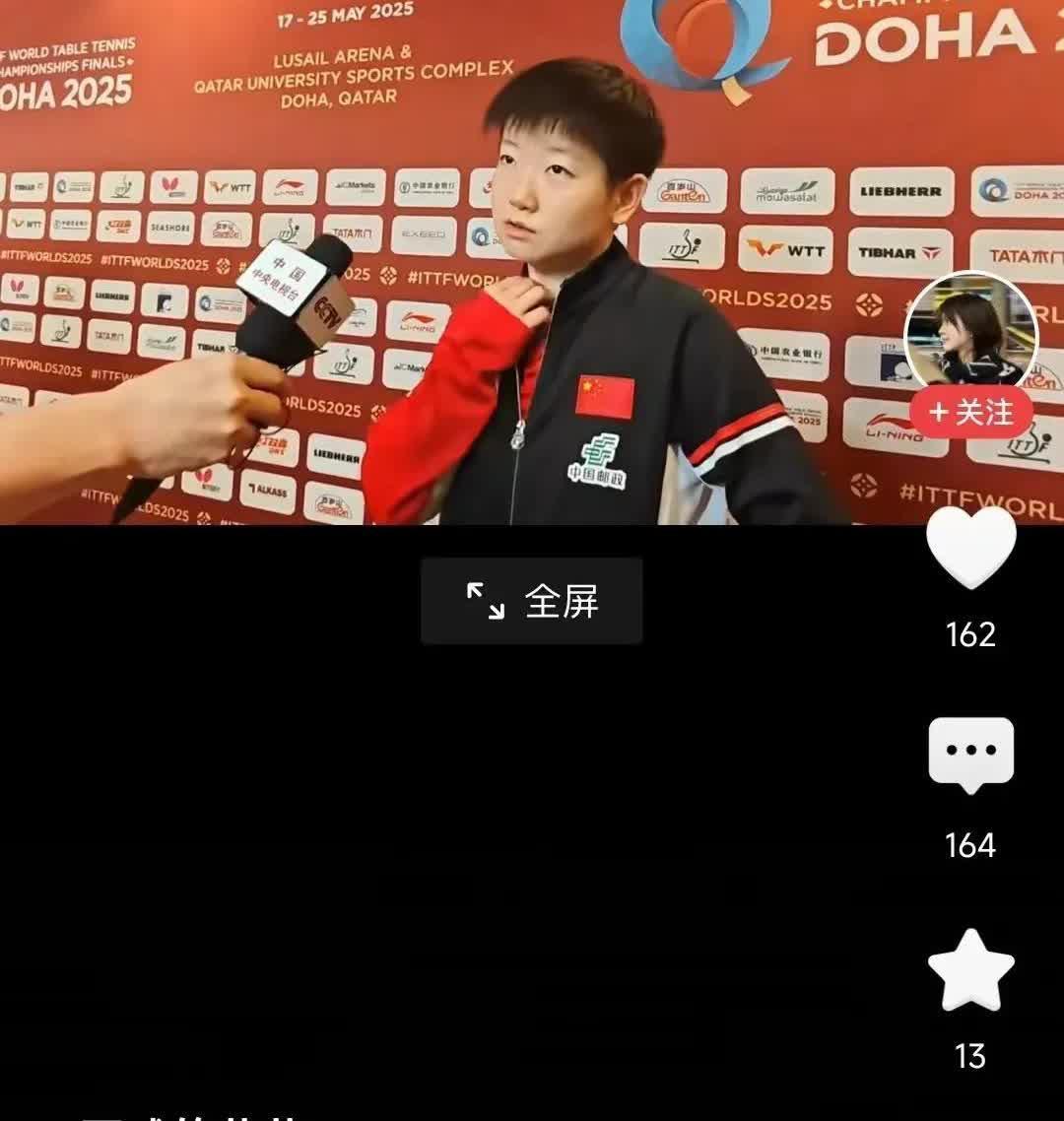Open the comments bubble icon
The image size is (1064, 1121).
point(970,754)
